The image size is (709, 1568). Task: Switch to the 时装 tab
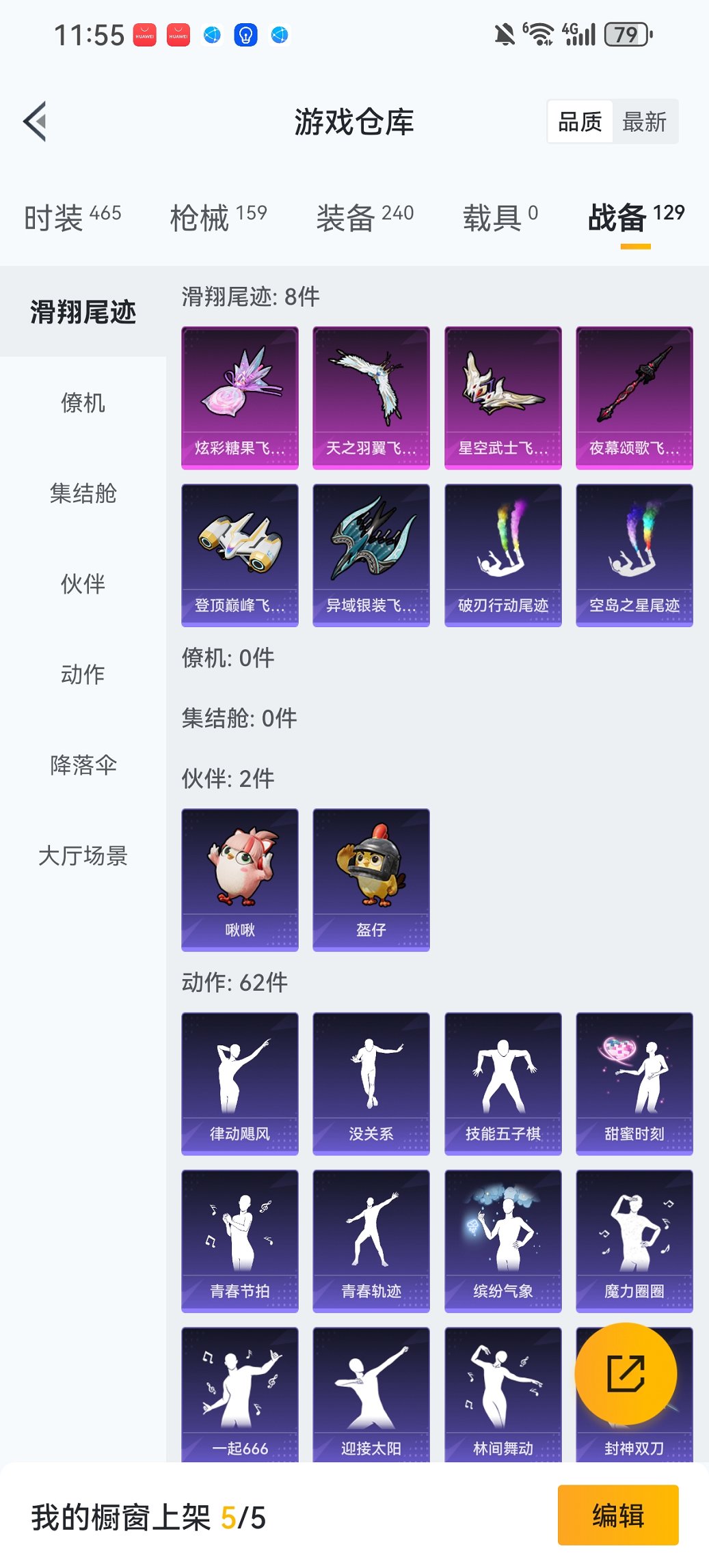(72, 217)
